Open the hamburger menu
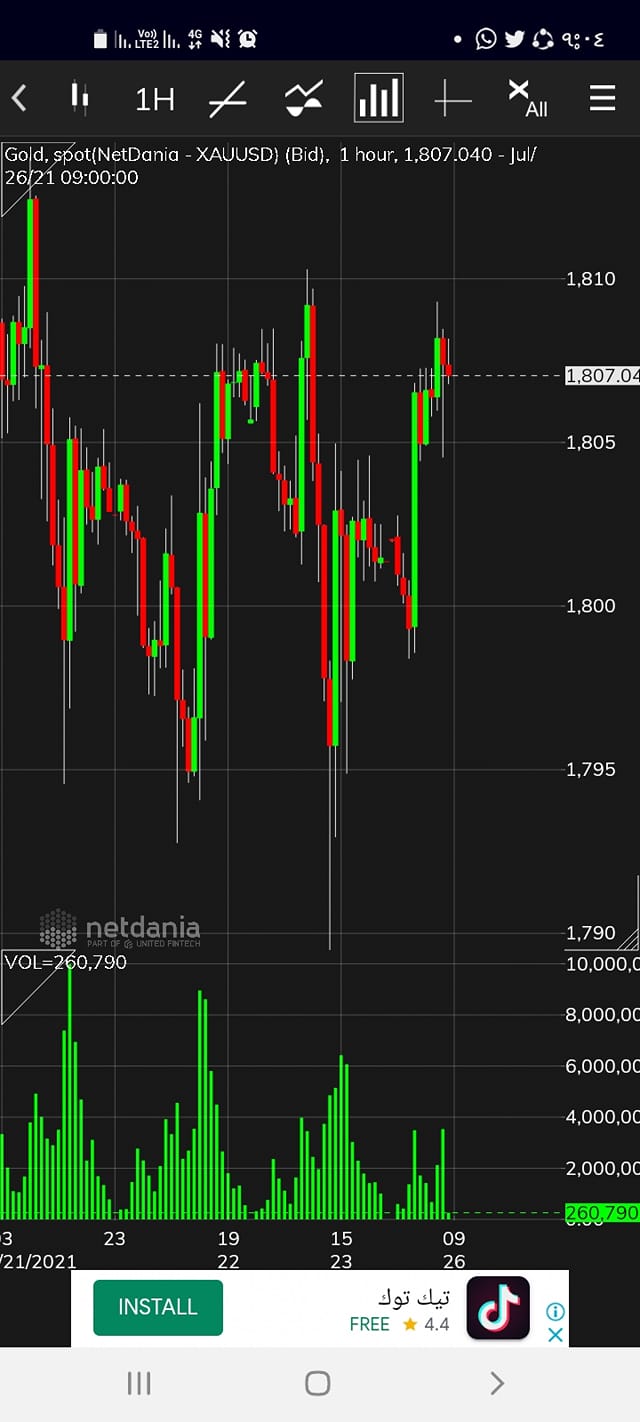 pos(602,98)
